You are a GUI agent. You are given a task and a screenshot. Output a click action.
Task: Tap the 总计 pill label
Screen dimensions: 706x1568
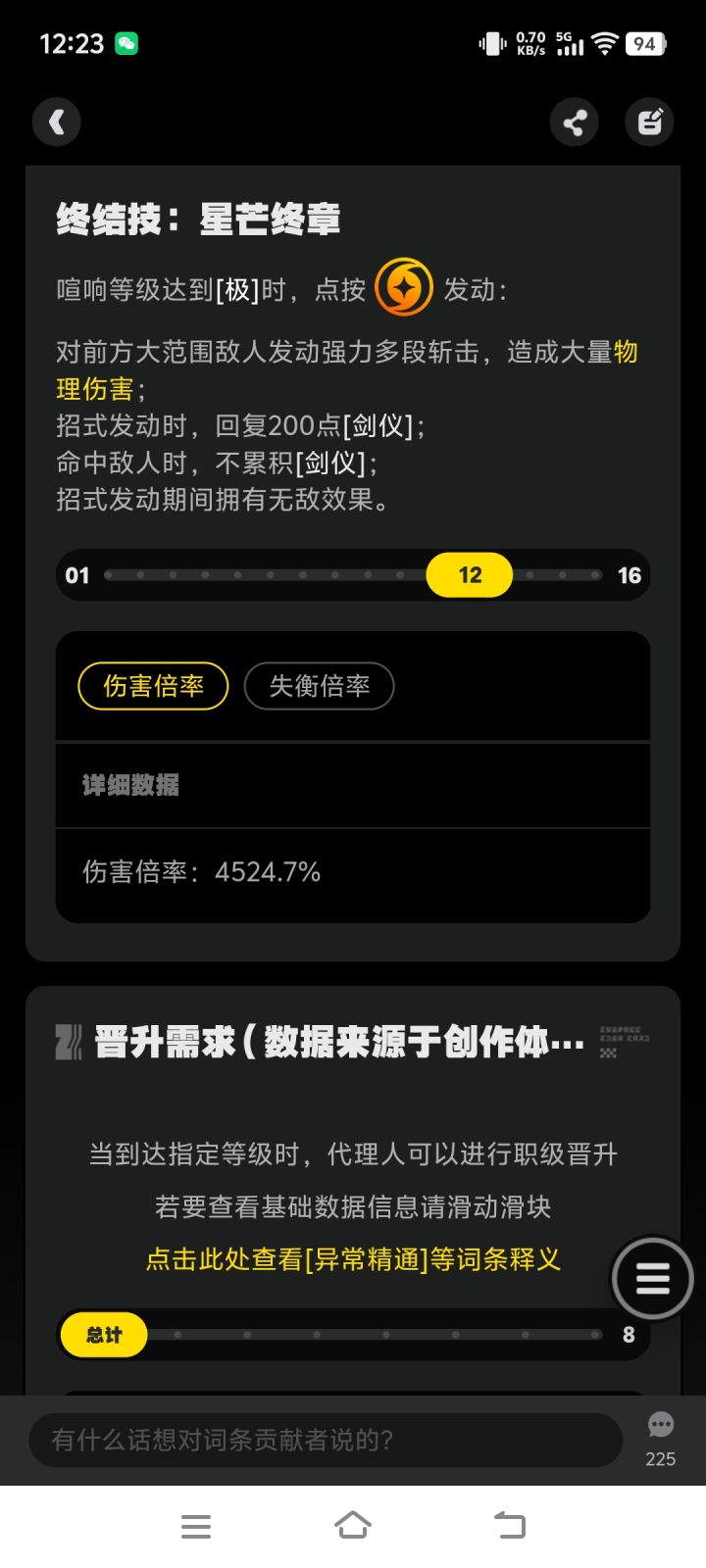tap(103, 1334)
